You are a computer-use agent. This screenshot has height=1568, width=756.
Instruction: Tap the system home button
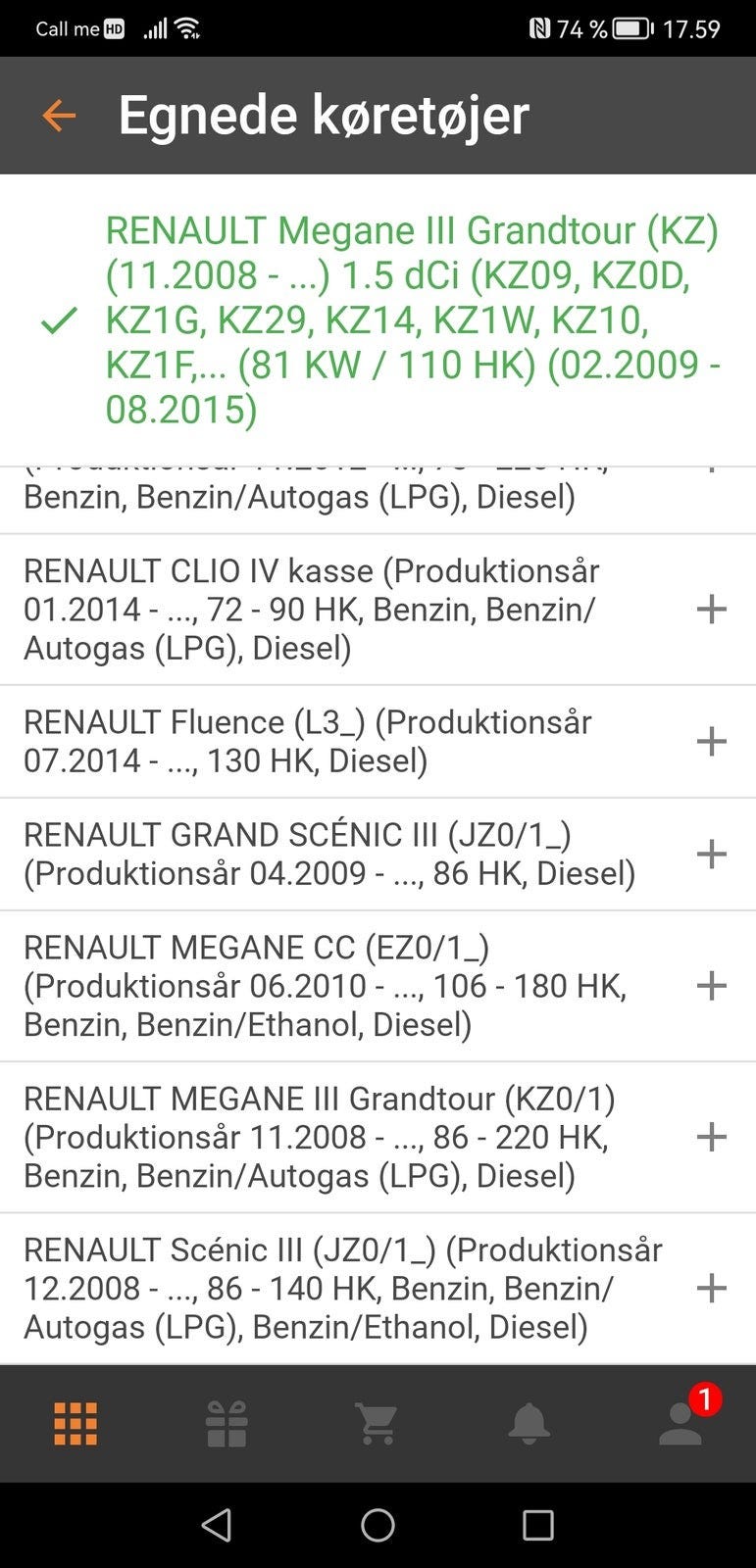pyautogui.click(x=378, y=1525)
